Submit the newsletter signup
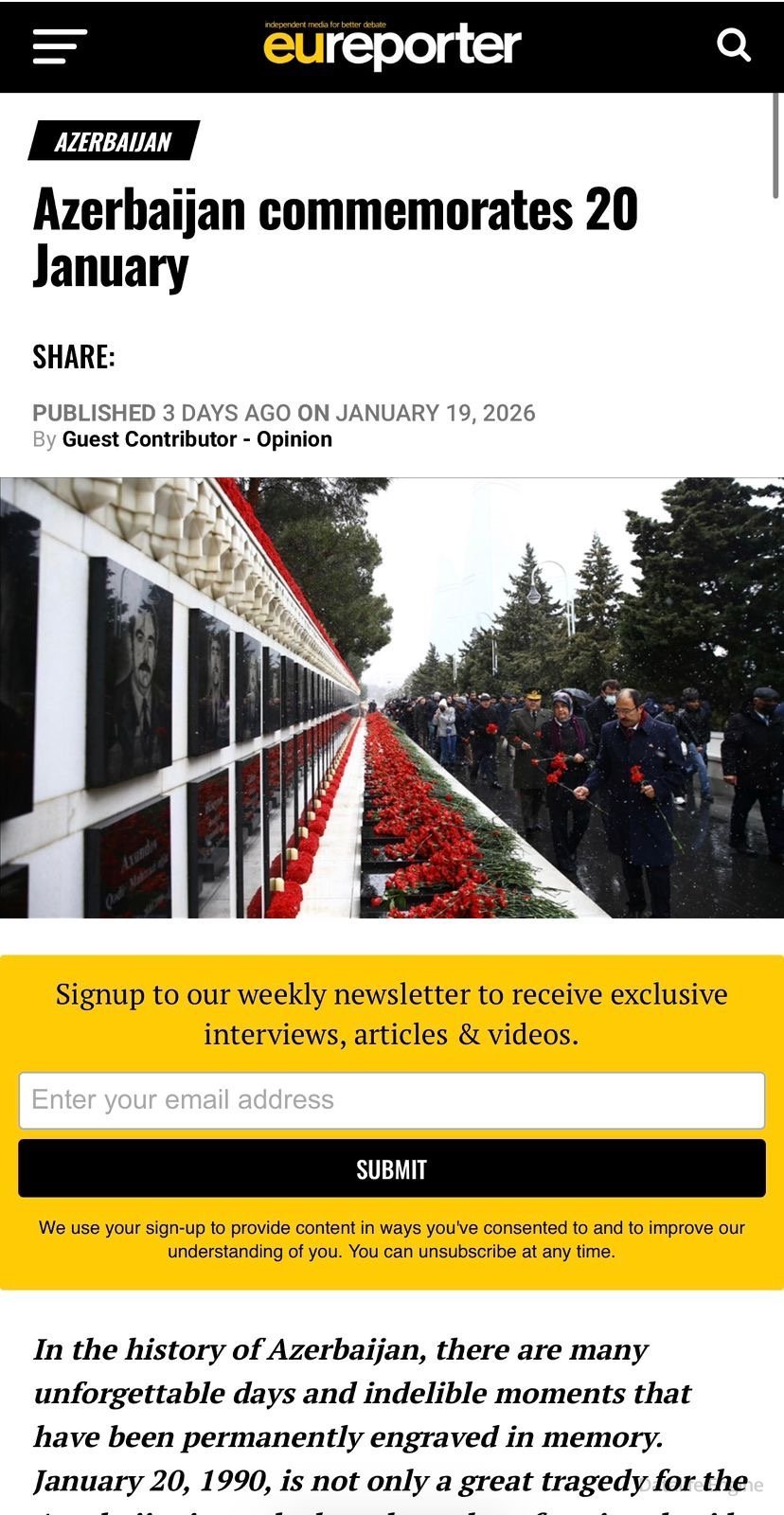The image size is (784, 1515). click(392, 1169)
